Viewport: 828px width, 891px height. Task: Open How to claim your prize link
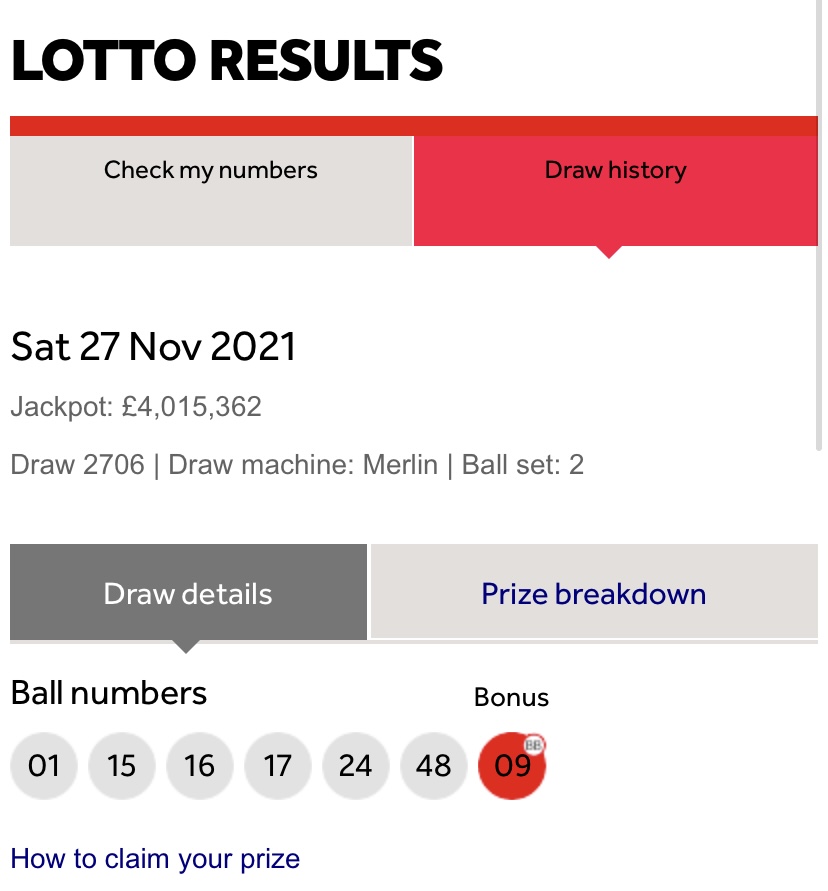click(155, 859)
